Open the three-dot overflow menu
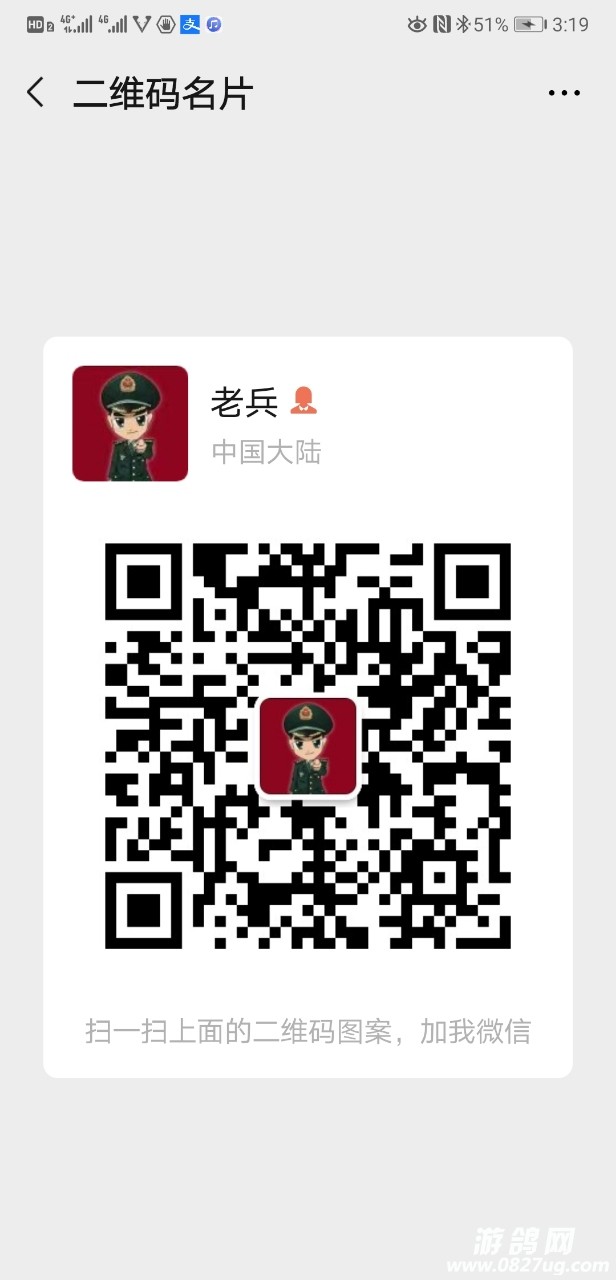616x1280 pixels. pyautogui.click(x=563, y=93)
